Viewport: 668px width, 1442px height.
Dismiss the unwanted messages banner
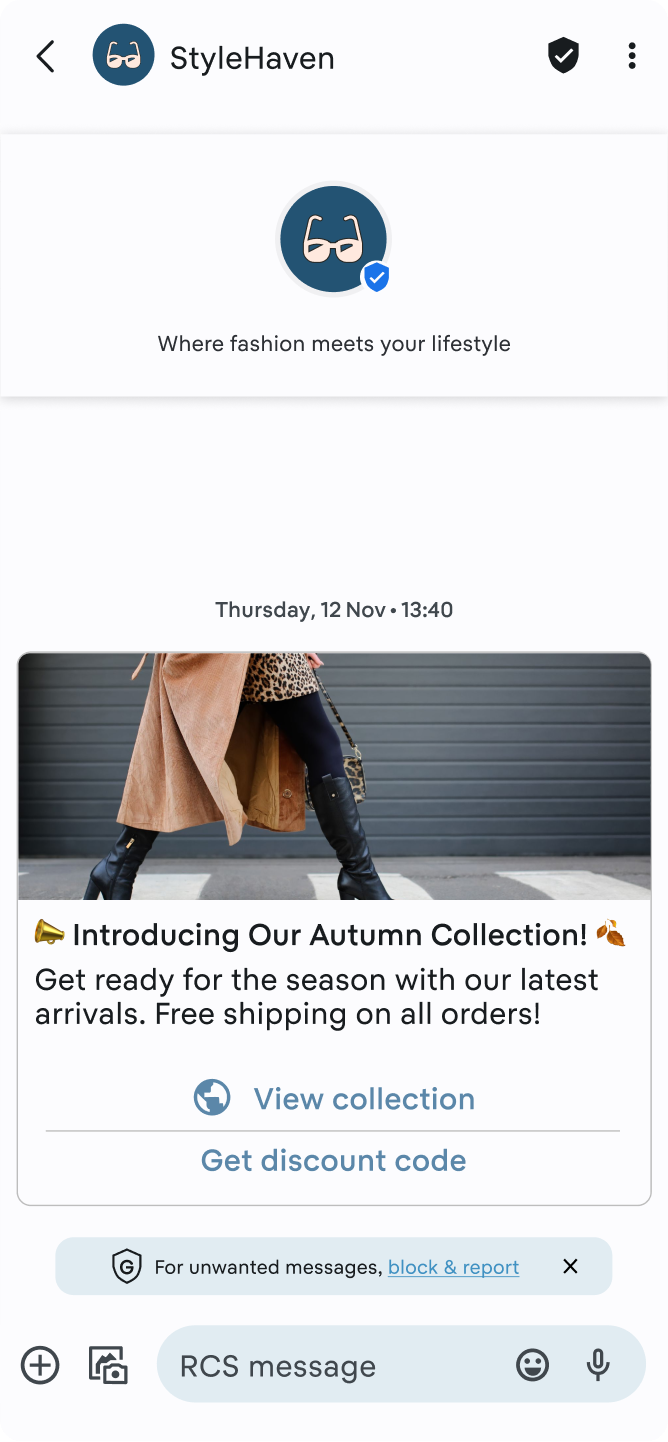coord(570,1266)
